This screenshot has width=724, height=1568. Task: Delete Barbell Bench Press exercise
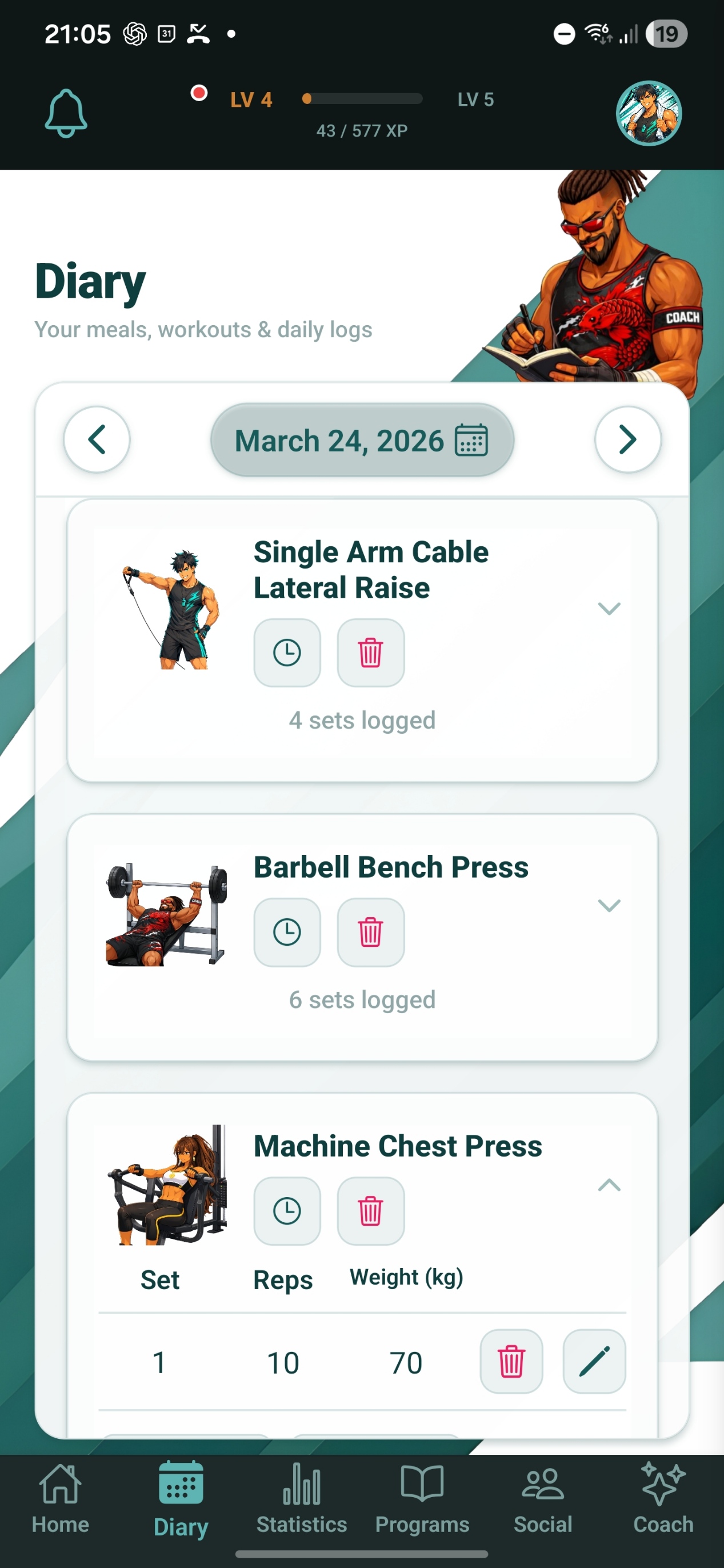370,932
